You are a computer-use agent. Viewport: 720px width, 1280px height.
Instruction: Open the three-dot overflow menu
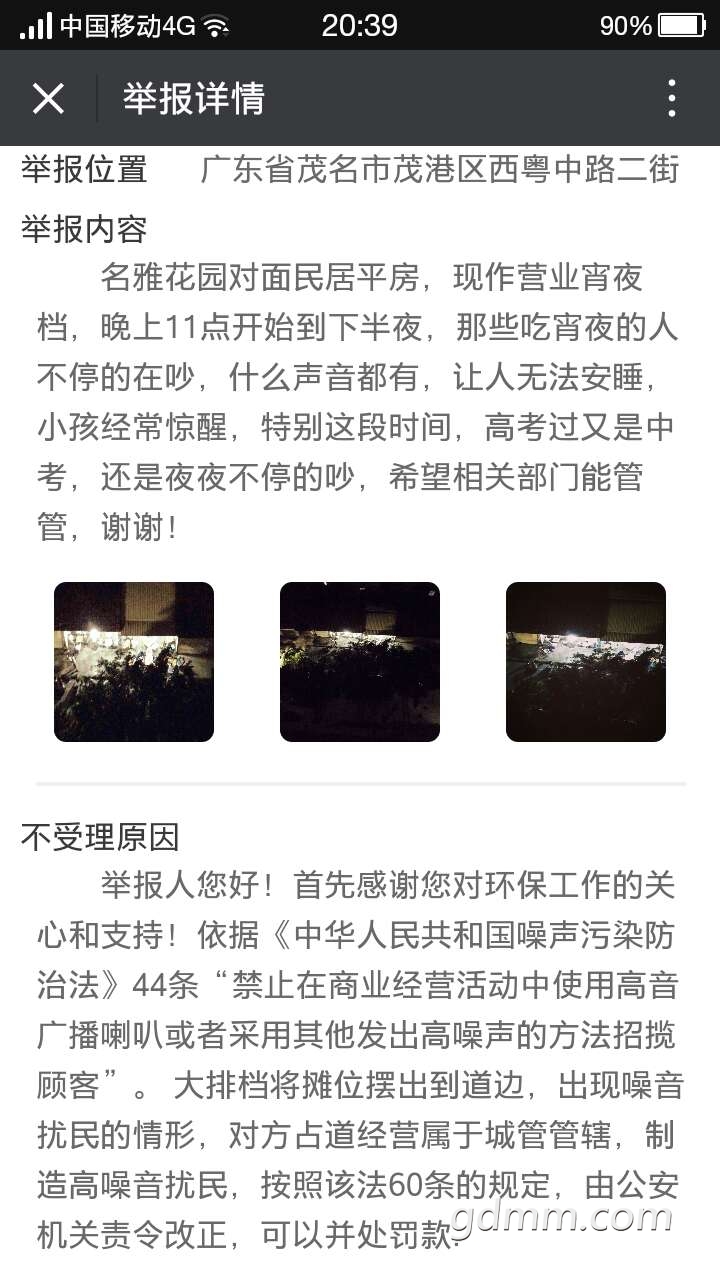(671, 98)
